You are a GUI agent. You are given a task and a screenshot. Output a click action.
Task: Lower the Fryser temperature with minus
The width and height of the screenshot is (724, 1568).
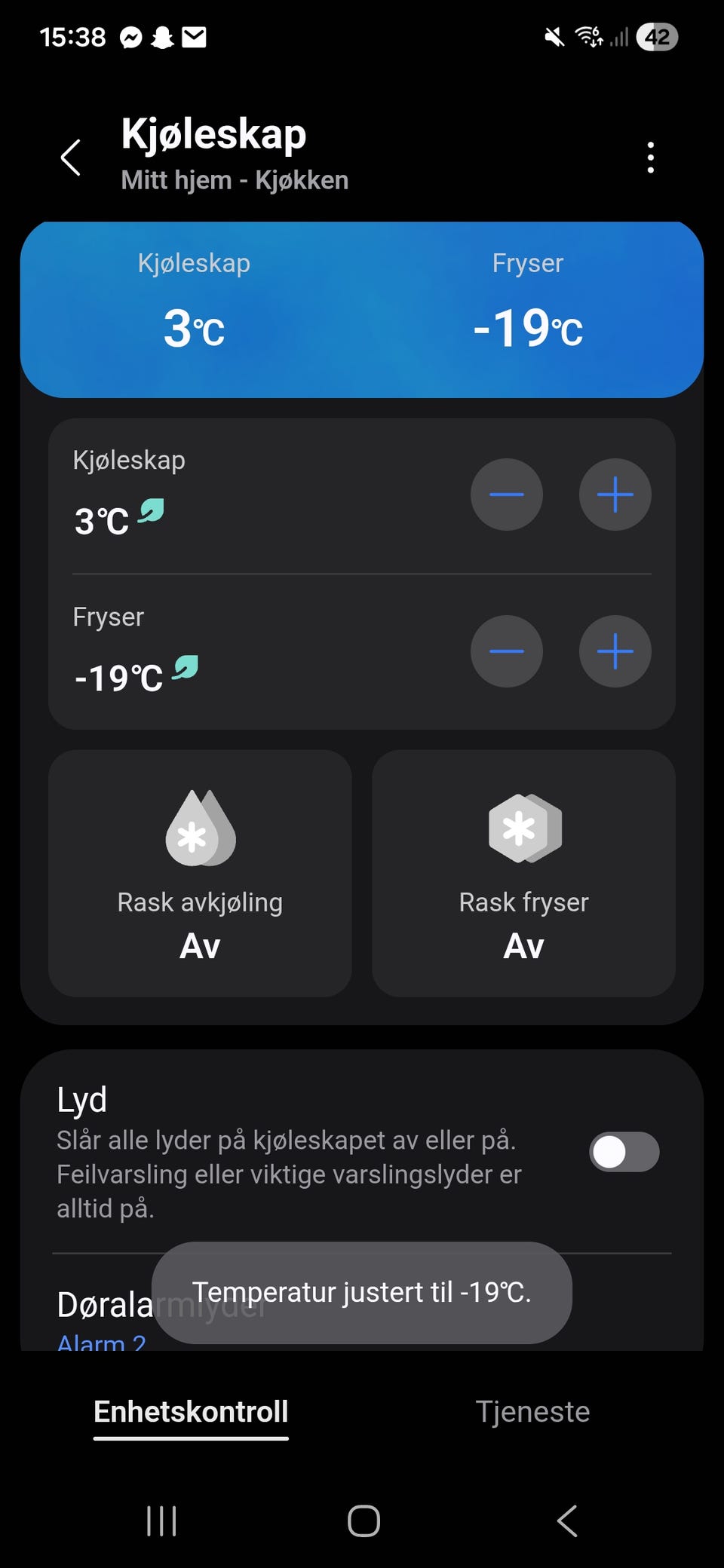click(507, 651)
